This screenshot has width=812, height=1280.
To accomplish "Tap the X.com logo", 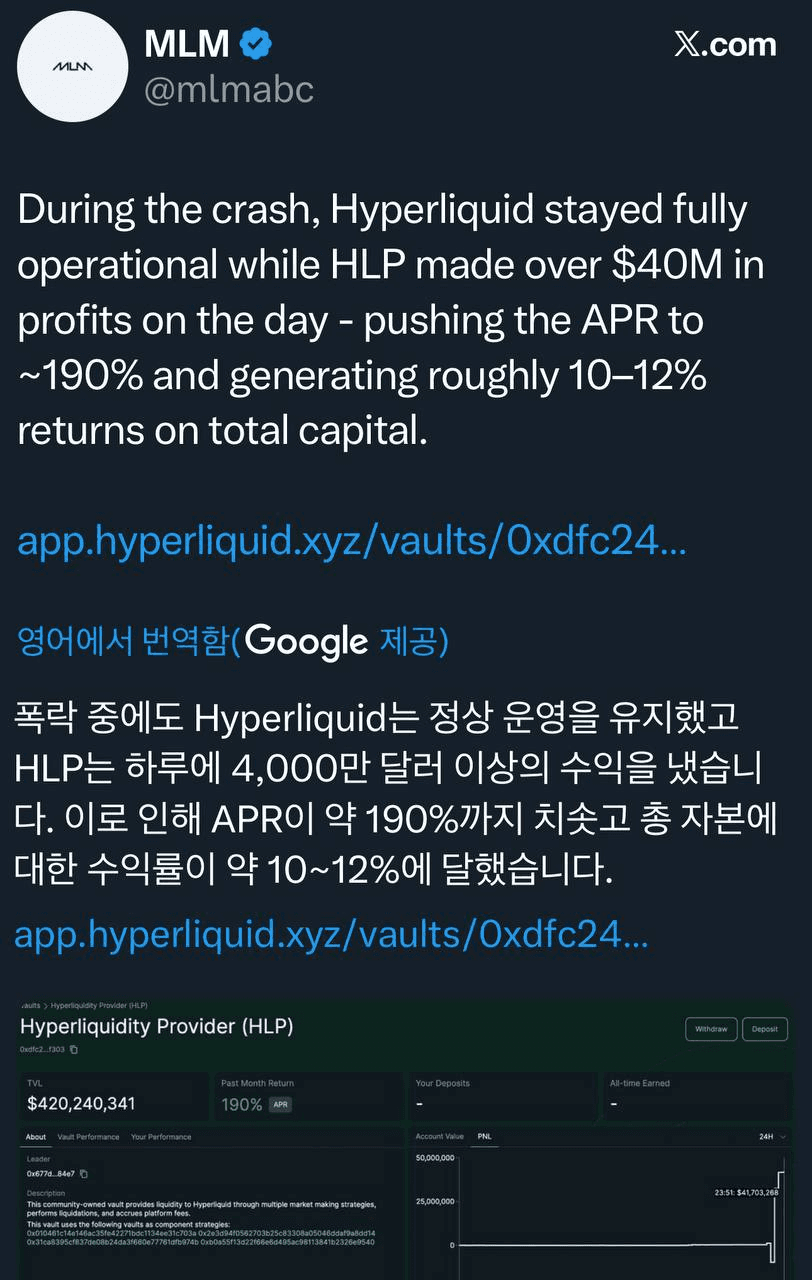I will [724, 44].
